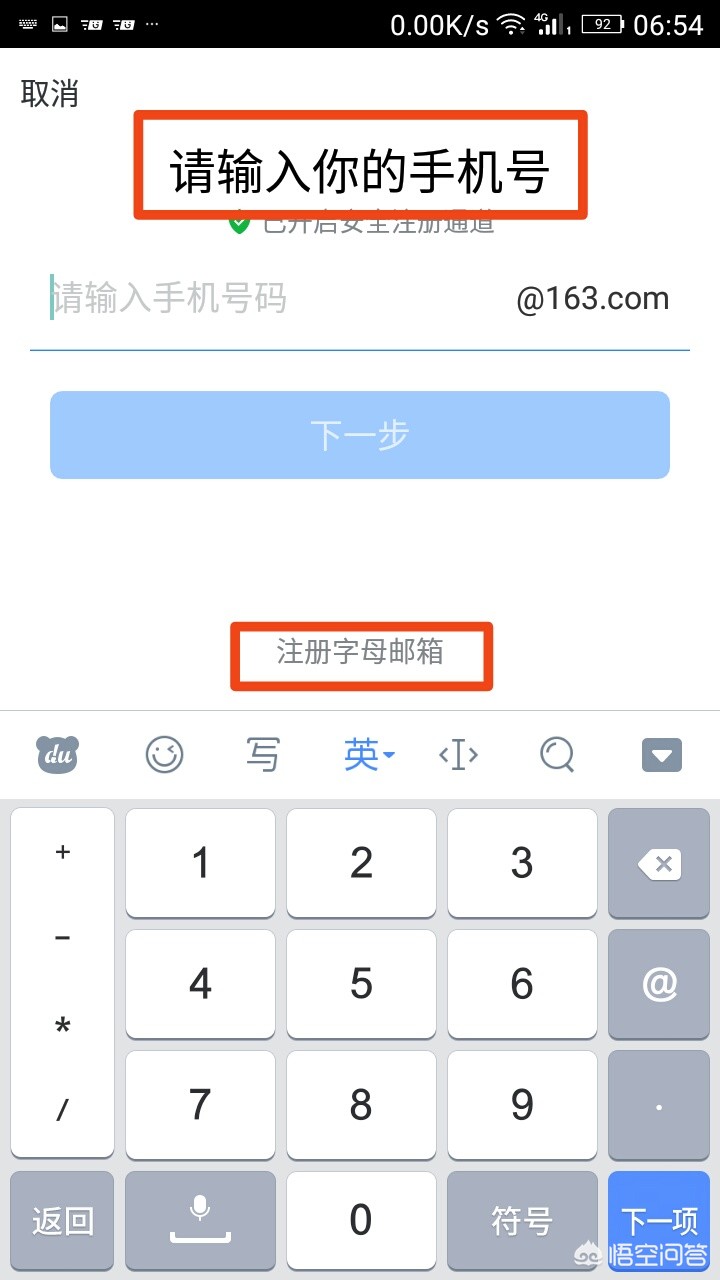720x1280 pixels.
Task: Tap the 返回 key on keyboard
Action: 62,1221
